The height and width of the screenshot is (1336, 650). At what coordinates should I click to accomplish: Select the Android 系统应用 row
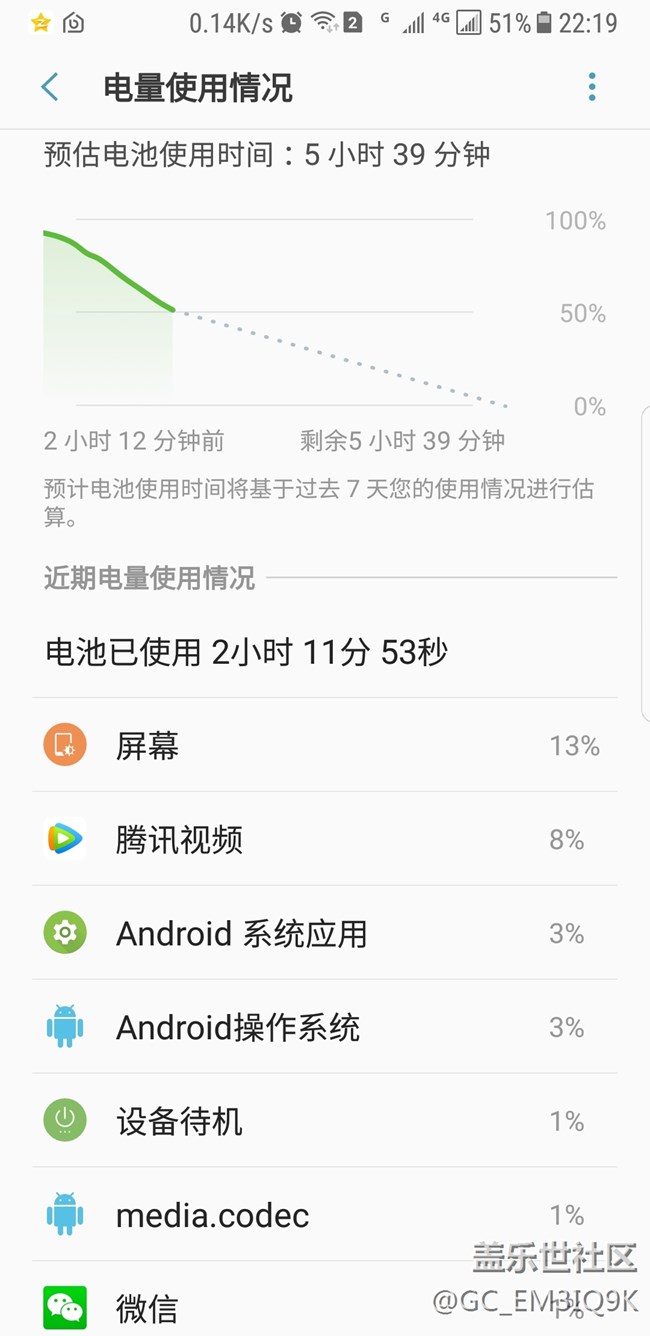click(x=325, y=933)
